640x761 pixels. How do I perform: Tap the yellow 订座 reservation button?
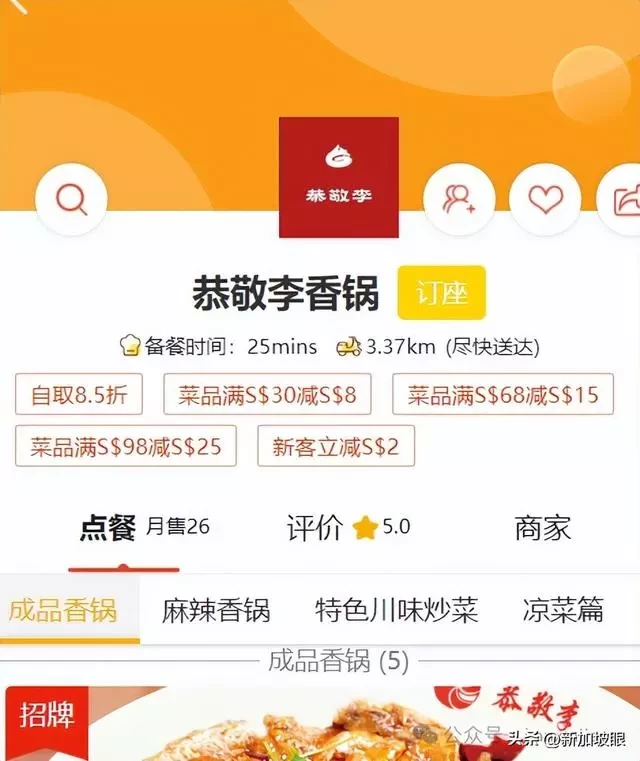pyautogui.click(x=441, y=293)
